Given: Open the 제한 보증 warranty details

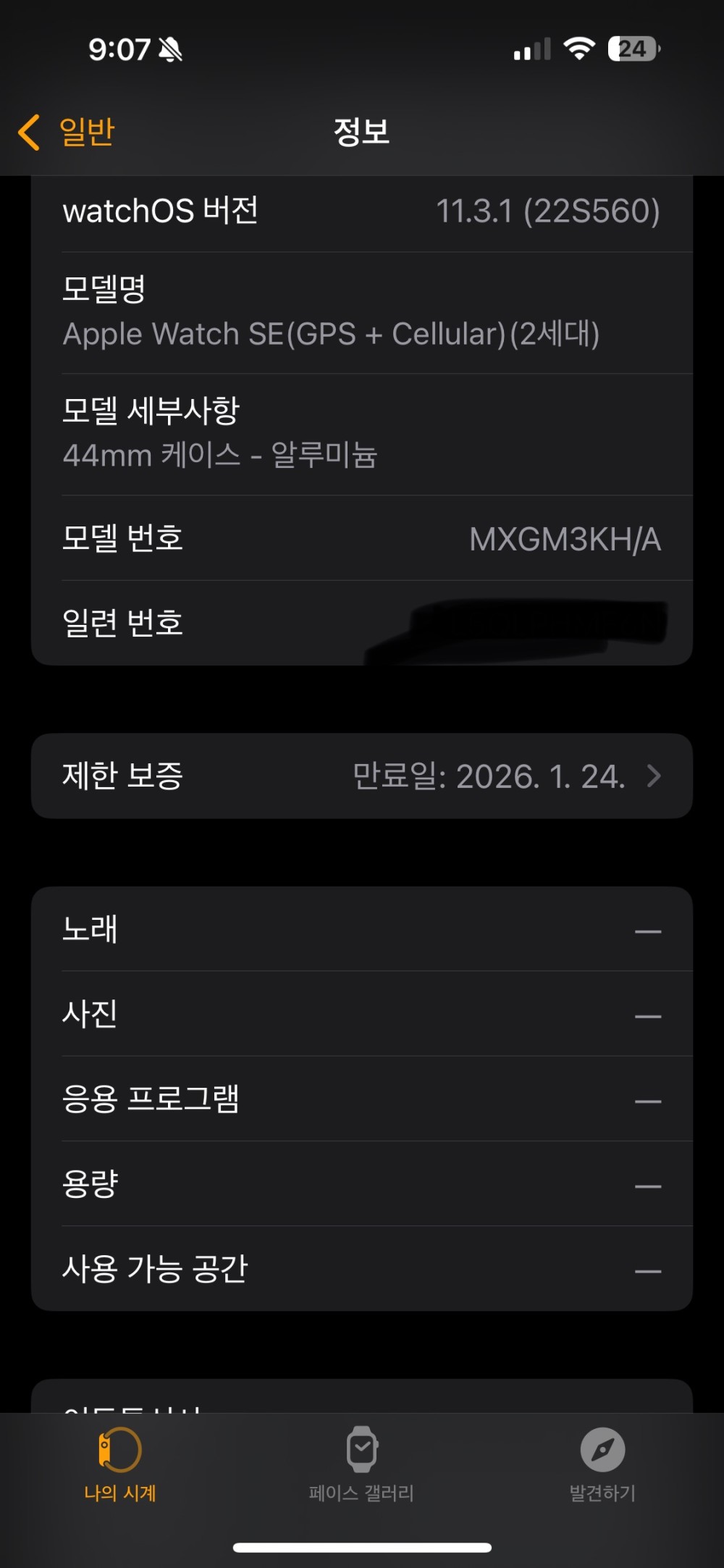Looking at the screenshot, I should click(x=362, y=776).
